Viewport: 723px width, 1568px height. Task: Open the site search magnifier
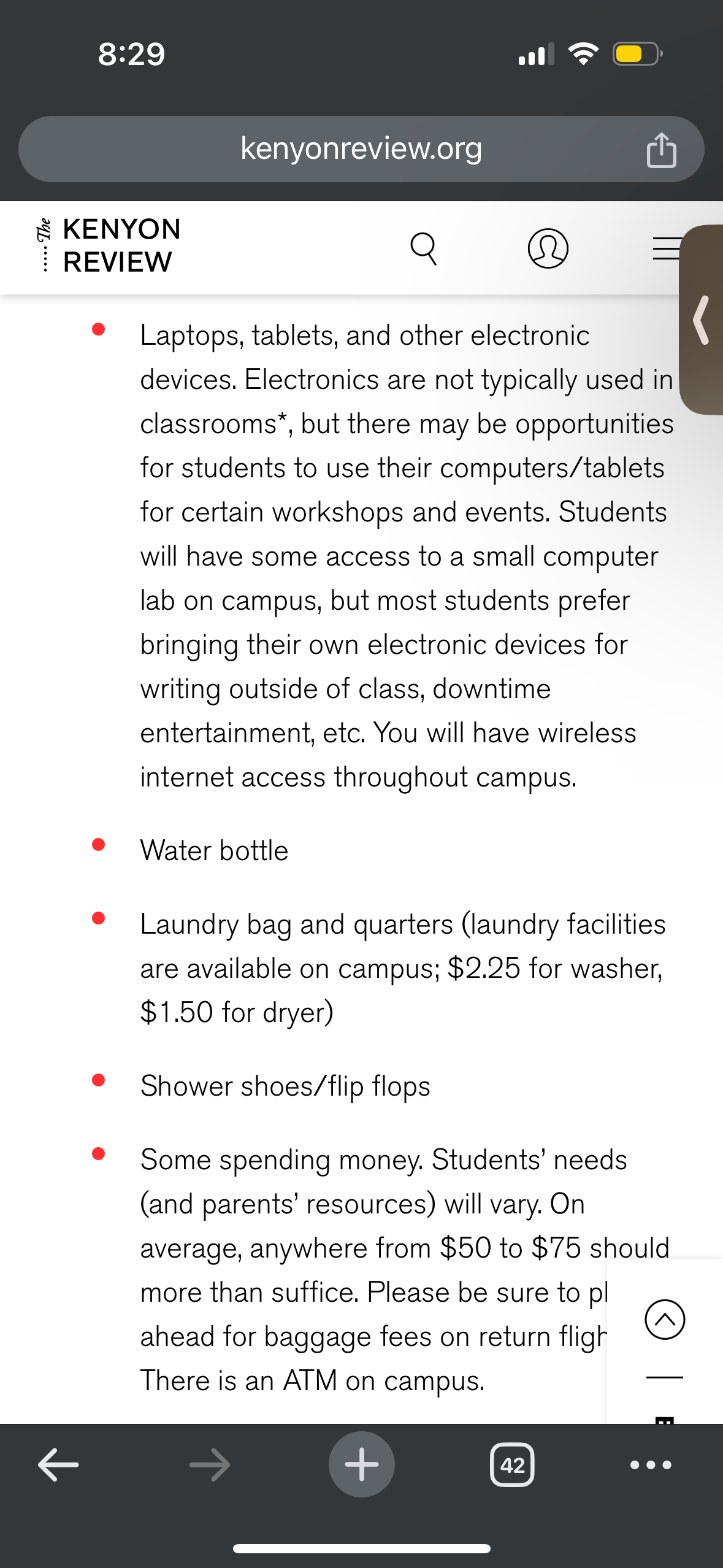(x=424, y=248)
